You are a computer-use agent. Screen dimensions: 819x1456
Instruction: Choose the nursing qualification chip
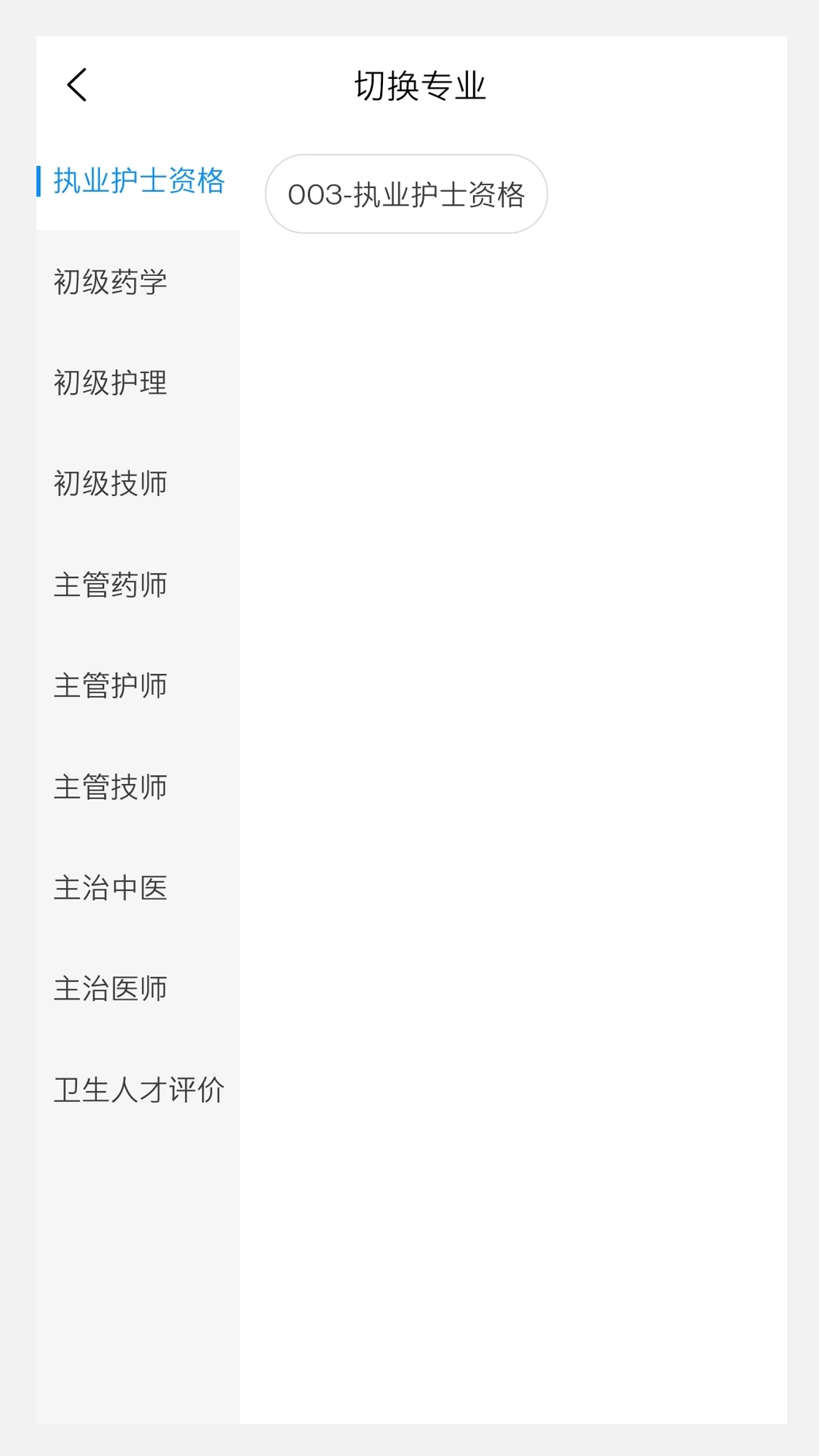click(x=406, y=195)
